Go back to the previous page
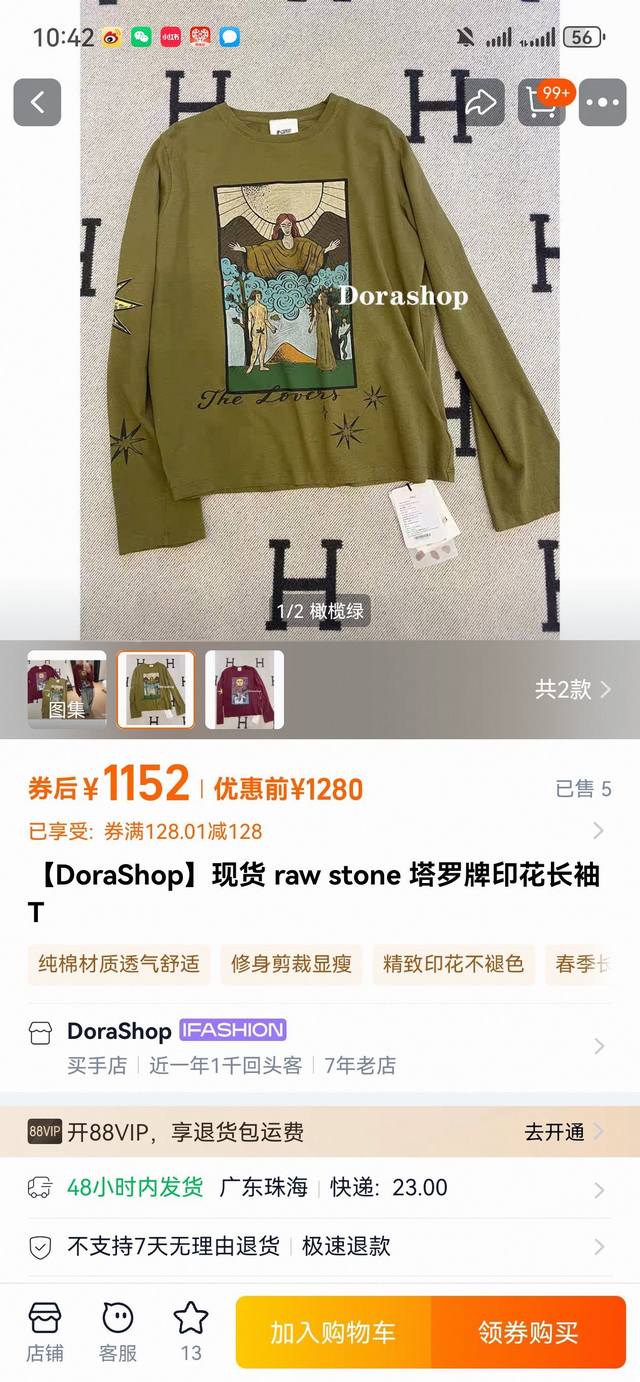Image resolution: width=640 pixels, height=1382 pixels. pos(37,102)
